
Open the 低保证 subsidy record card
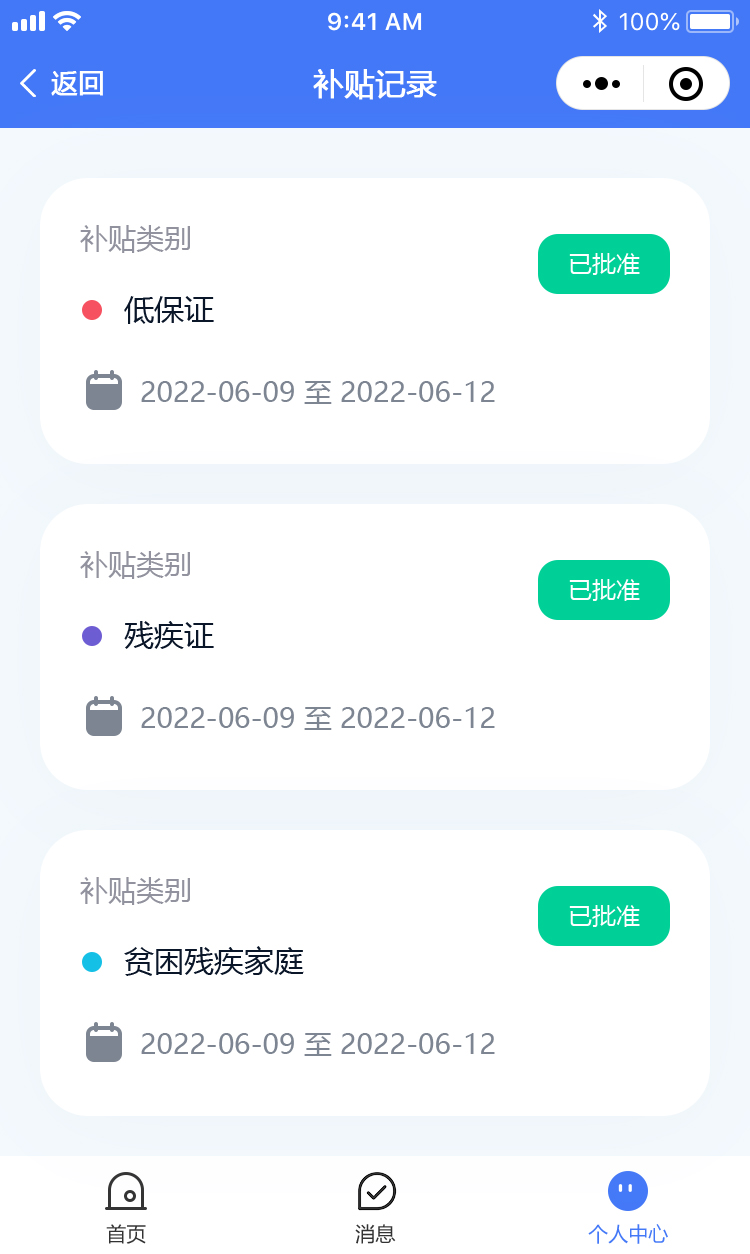pos(375,321)
